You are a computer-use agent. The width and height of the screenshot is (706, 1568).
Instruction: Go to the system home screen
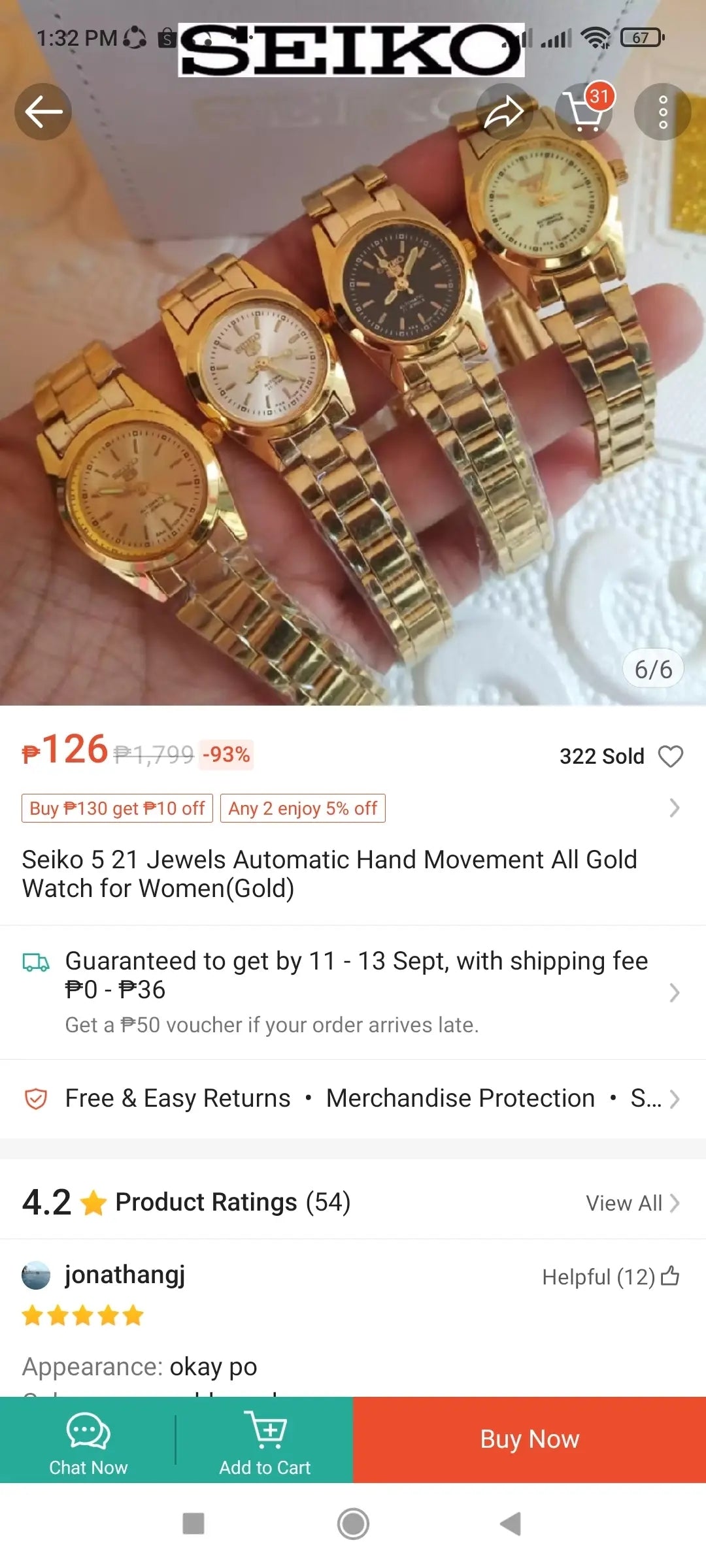353,1524
